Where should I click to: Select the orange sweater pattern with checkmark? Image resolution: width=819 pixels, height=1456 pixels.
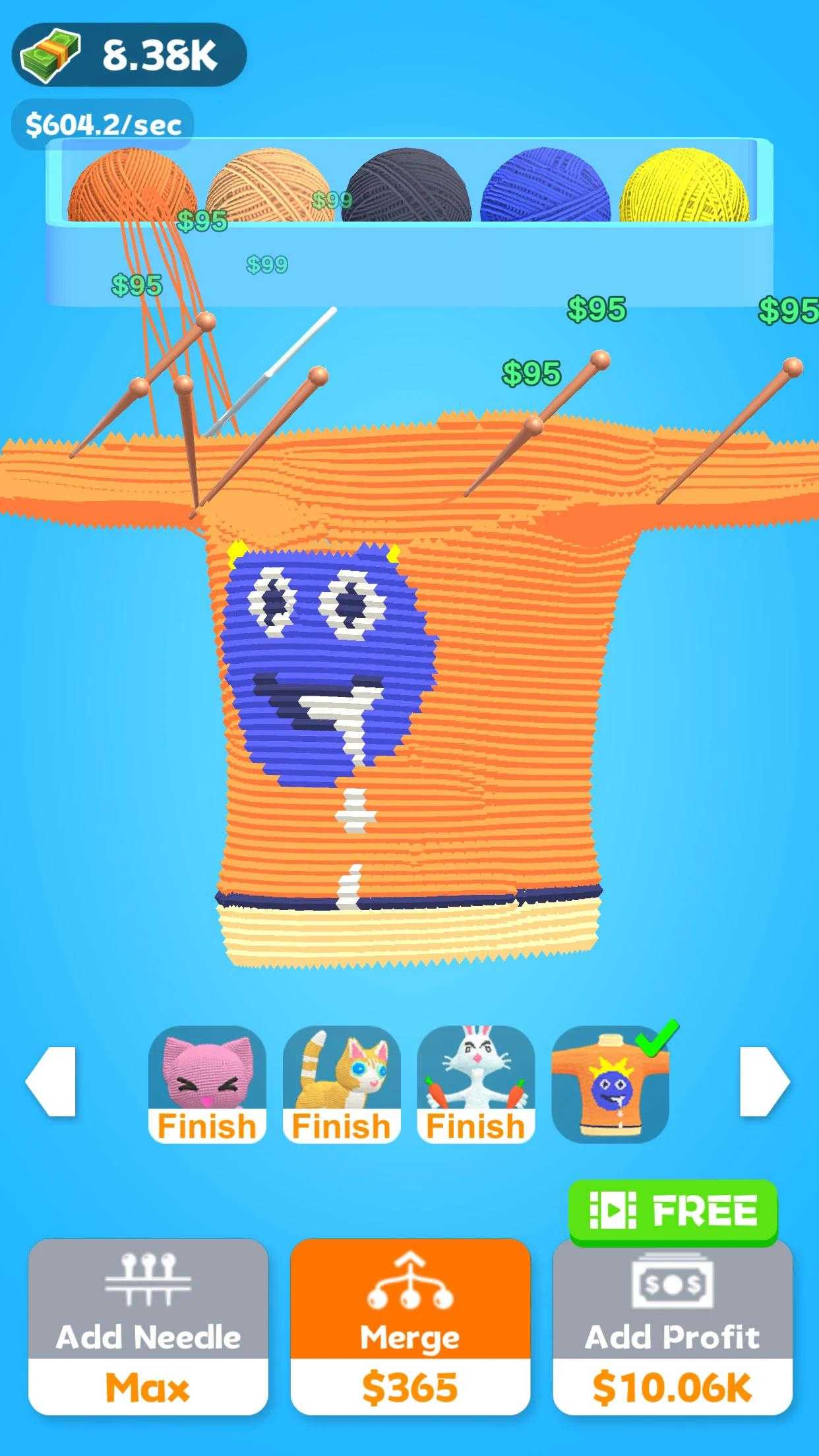610,1084
